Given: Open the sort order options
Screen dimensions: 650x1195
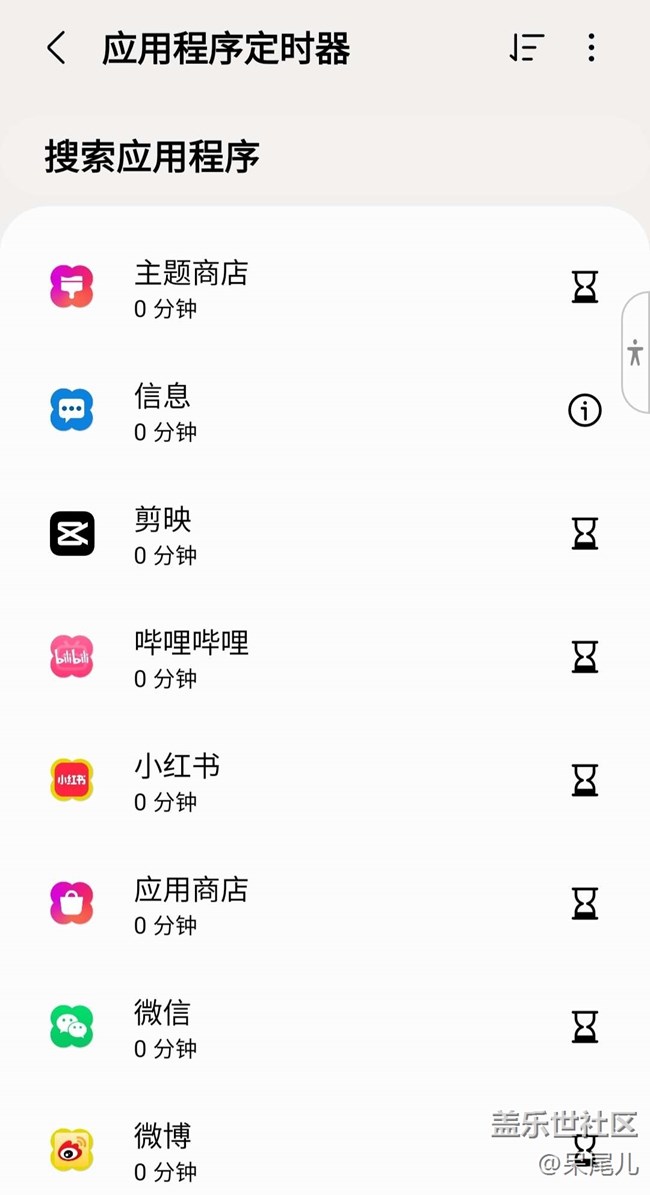Looking at the screenshot, I should coord(526,48).
